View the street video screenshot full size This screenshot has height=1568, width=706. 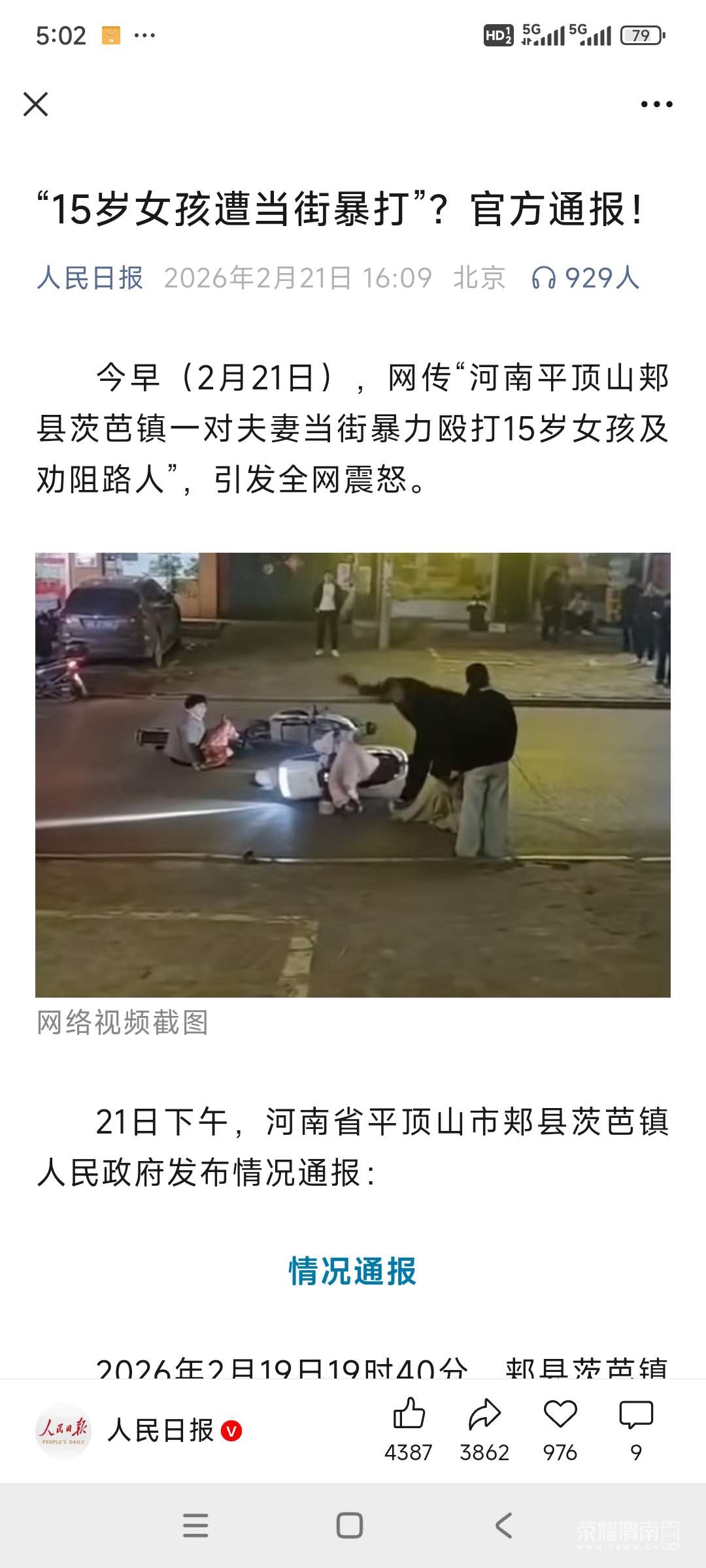tap(353, 775)
